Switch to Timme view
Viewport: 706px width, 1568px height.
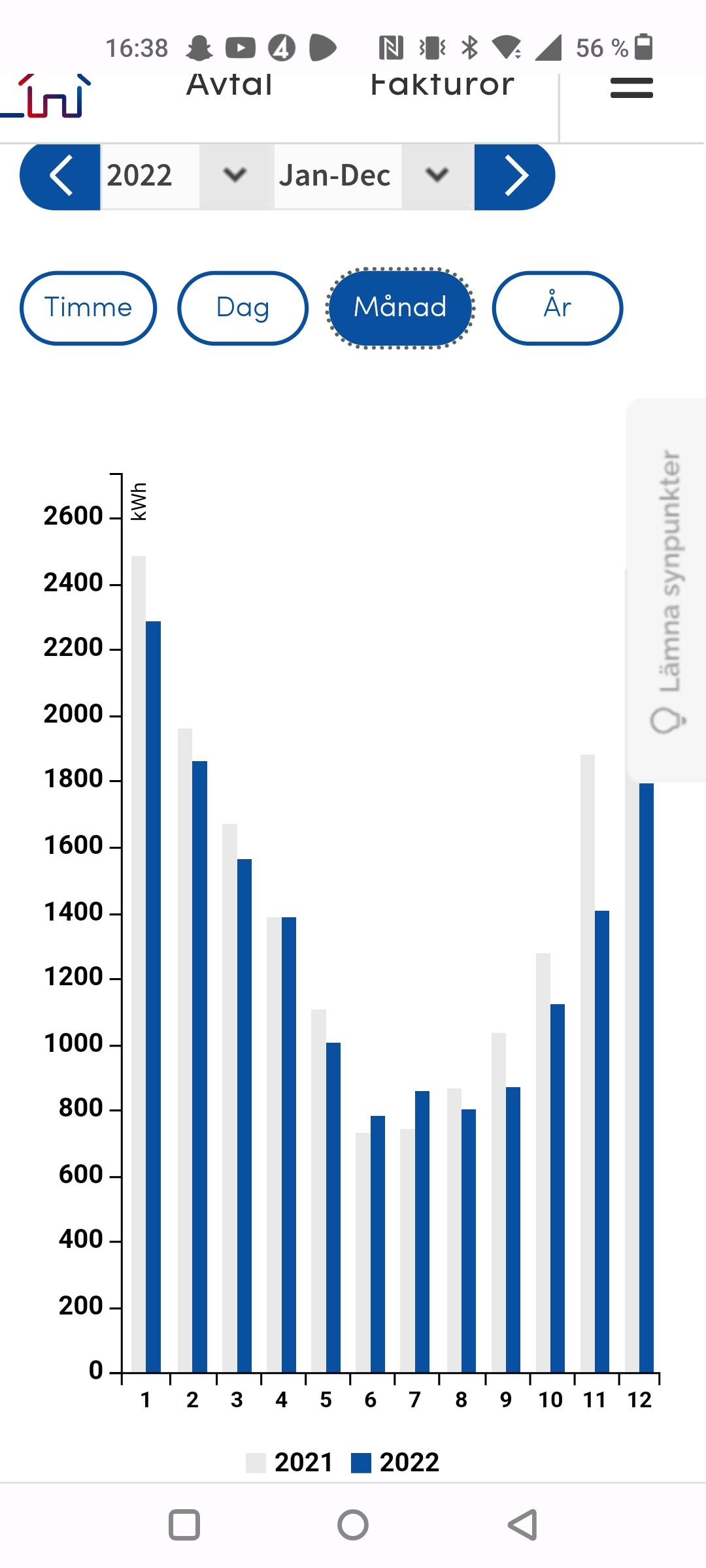[x=88, y=308]
